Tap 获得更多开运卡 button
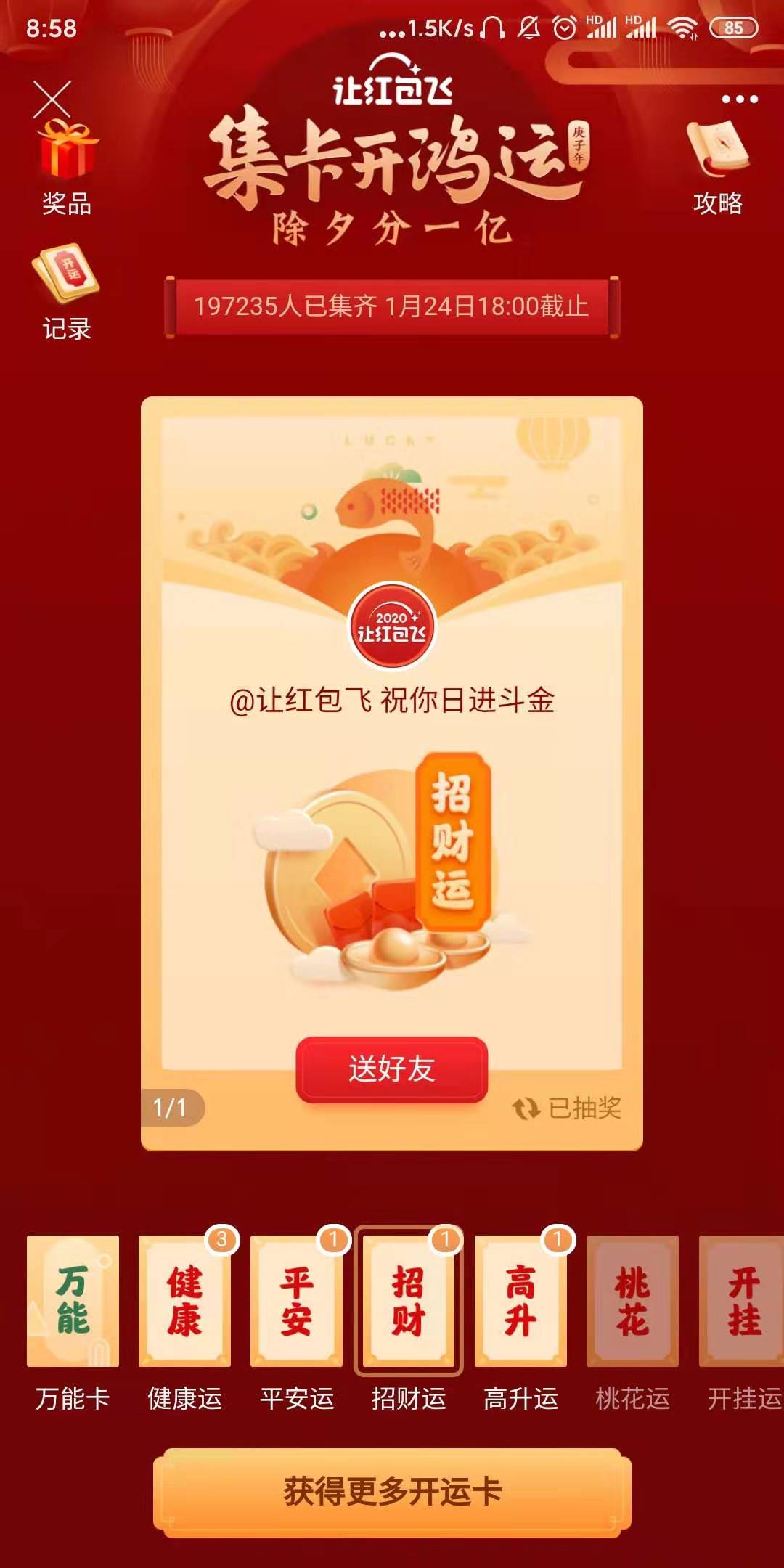The width and height of the screenshot is (784, 1568). tap(392, 1492)
